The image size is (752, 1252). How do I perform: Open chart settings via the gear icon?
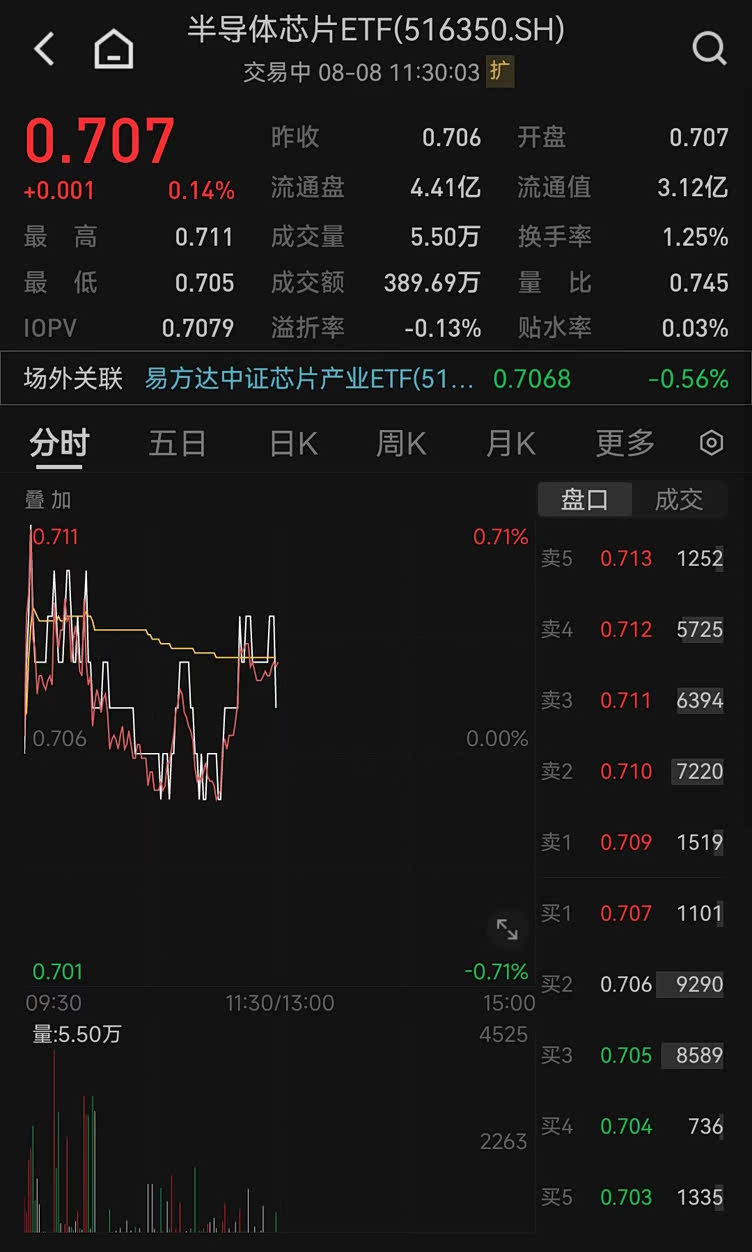[710, 442]
